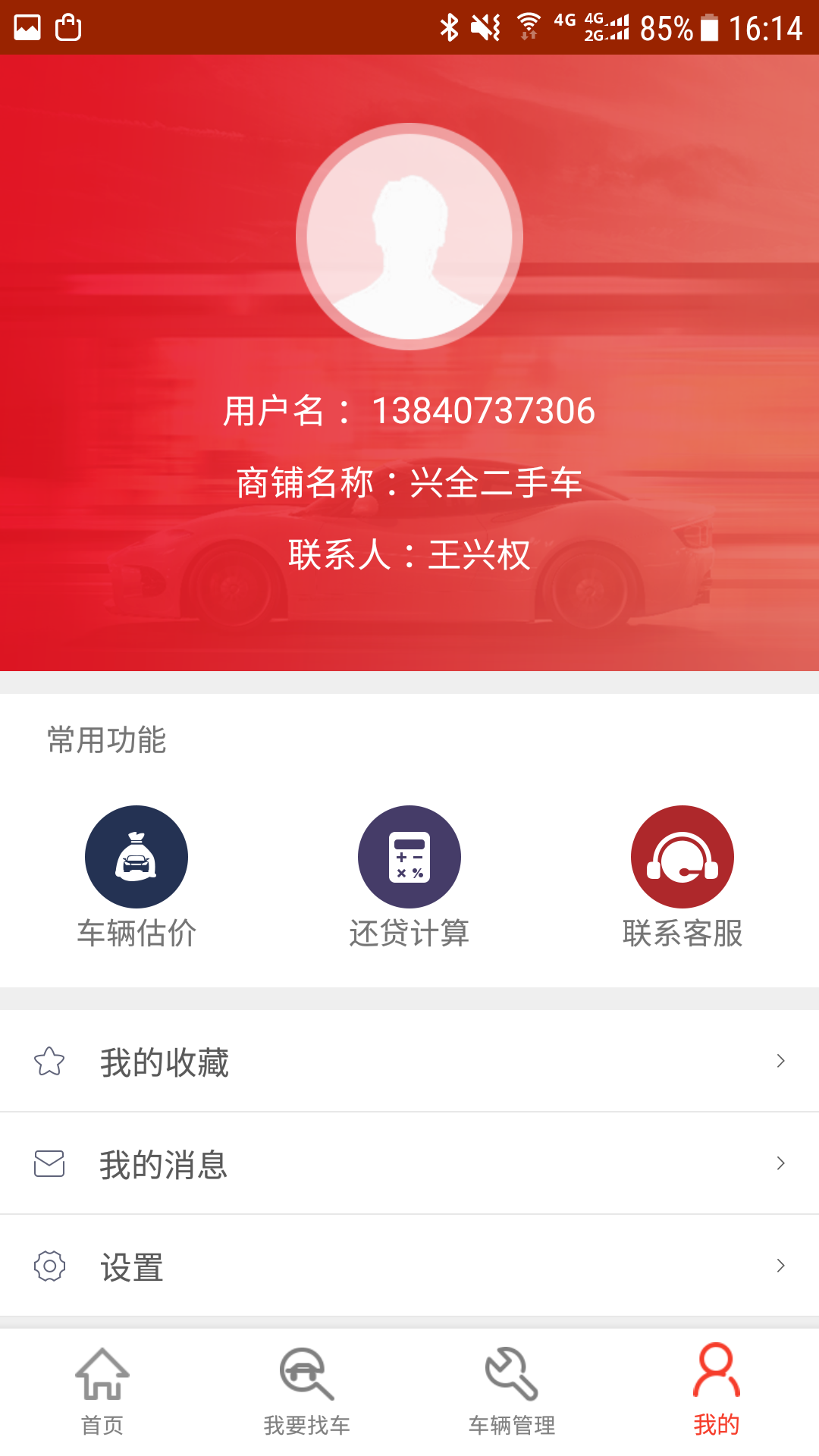Image resolution: width=819 pixels, height=1456 pixels.
Task: Expand 我的消息 using its right chevron
Action: pyautogui.click(x=780, y=1163)
